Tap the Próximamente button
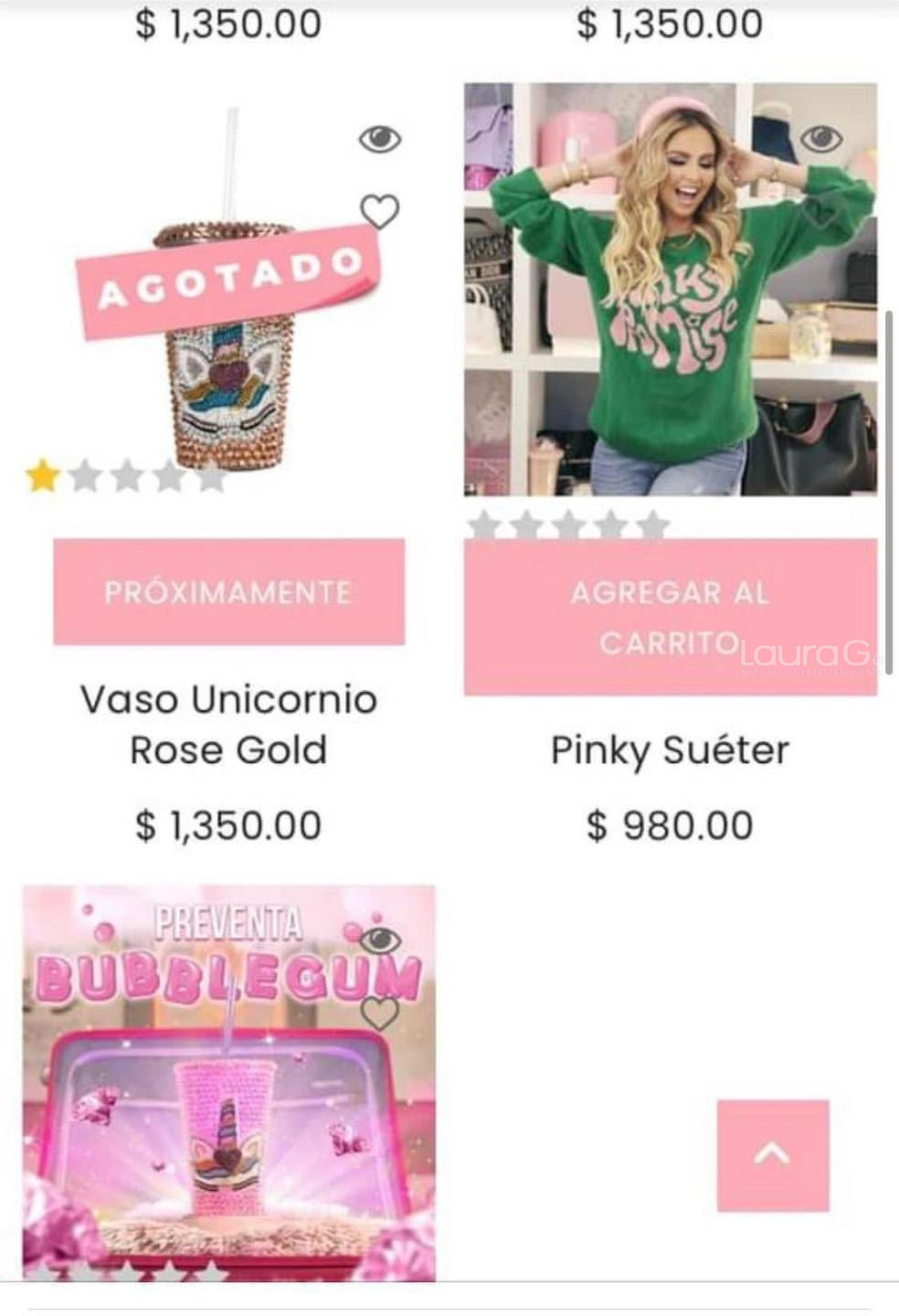This screenshot has width=899, height=1316. click(x=228, y=591)
